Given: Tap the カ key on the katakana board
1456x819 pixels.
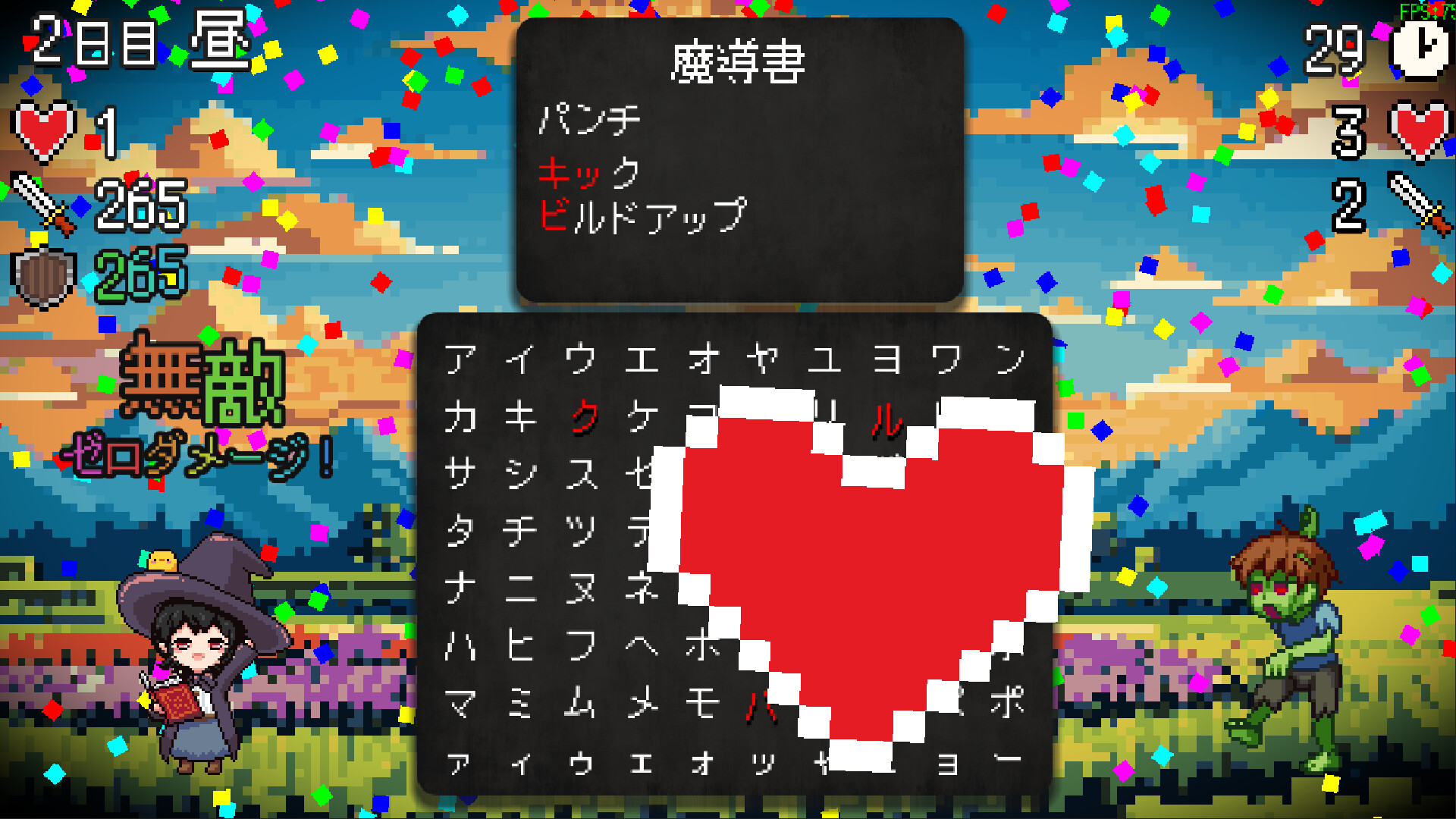Looking at the screenshot, I should tap(460, 416).
